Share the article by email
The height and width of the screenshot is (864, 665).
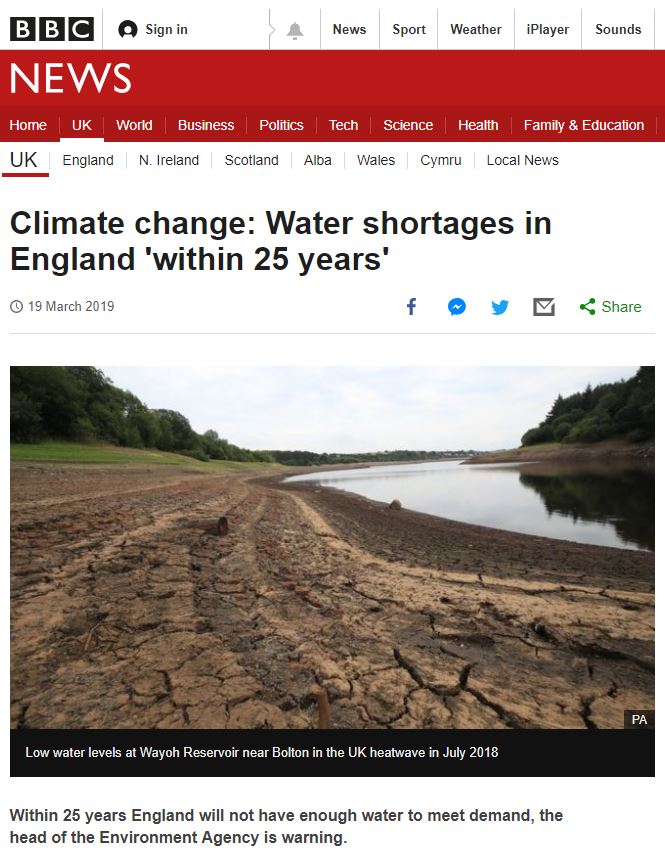tap(544, 307)
